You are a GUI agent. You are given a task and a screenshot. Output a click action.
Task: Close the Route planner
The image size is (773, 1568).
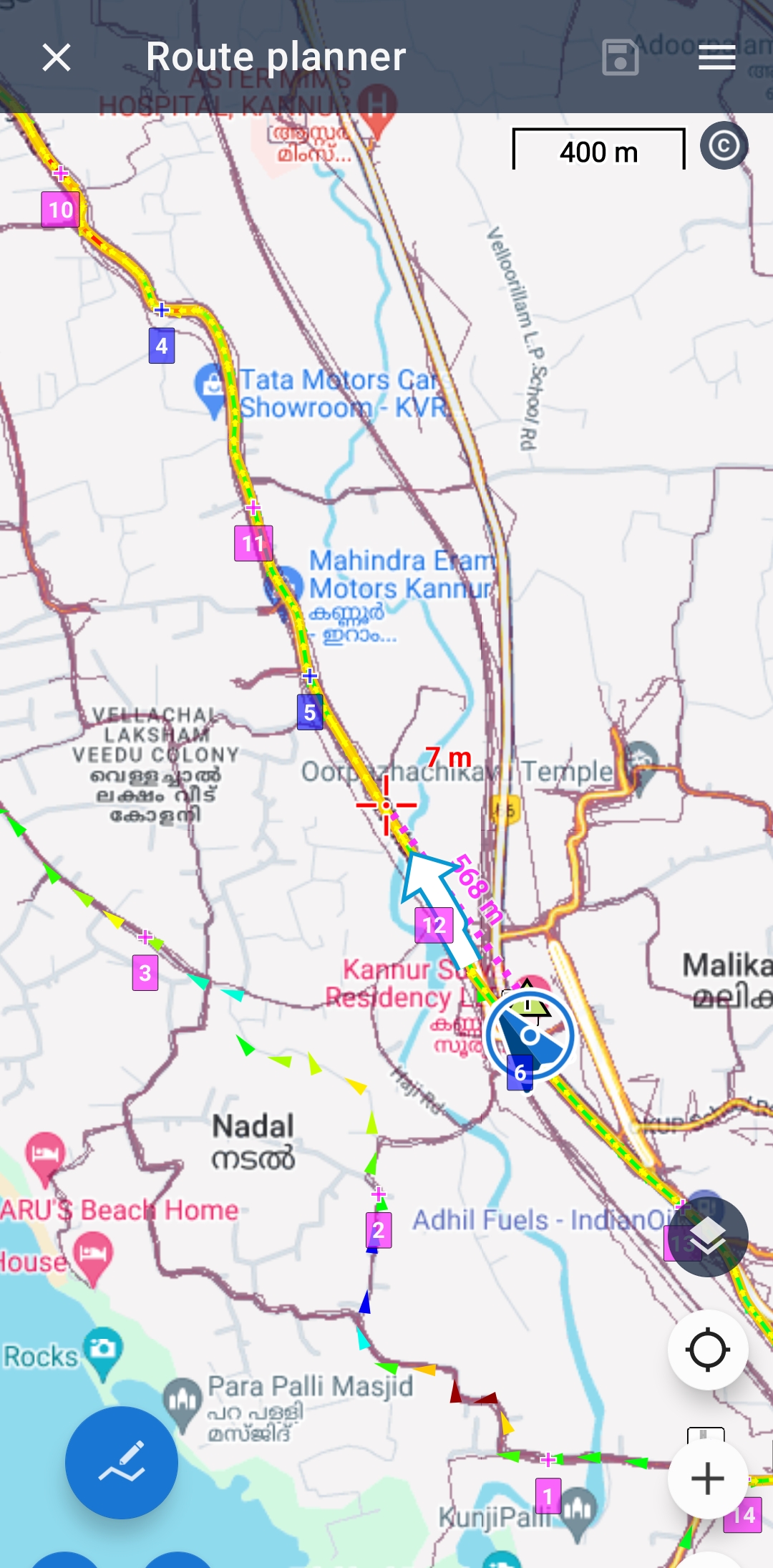pyautogui.click(x=57, y=57)
